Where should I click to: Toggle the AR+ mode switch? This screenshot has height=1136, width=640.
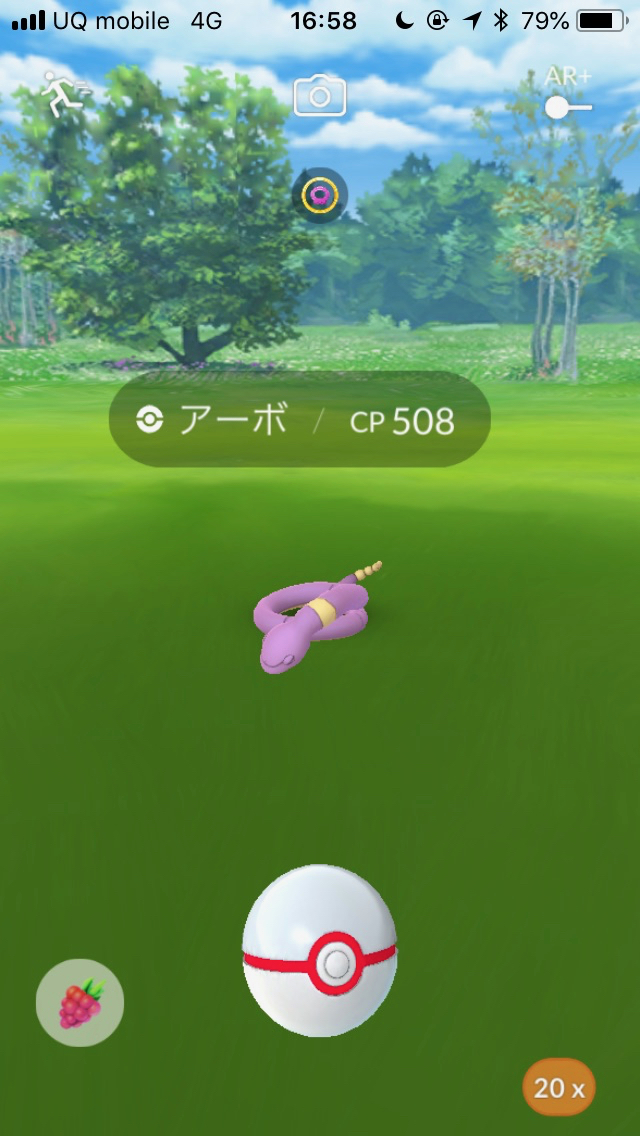[567, 105]
